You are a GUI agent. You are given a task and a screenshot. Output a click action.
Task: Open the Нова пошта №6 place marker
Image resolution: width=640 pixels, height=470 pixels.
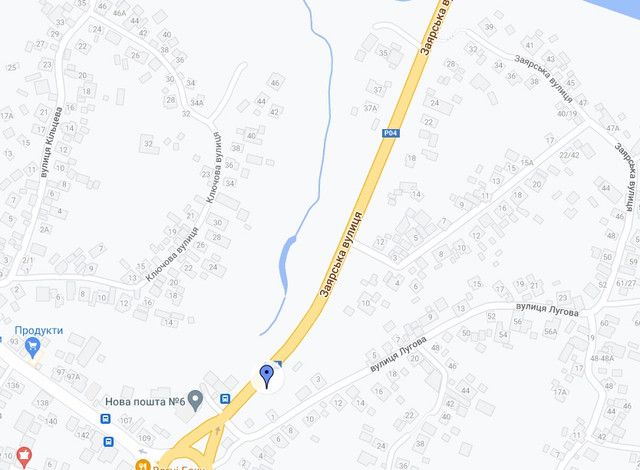[x=197, y=400]
